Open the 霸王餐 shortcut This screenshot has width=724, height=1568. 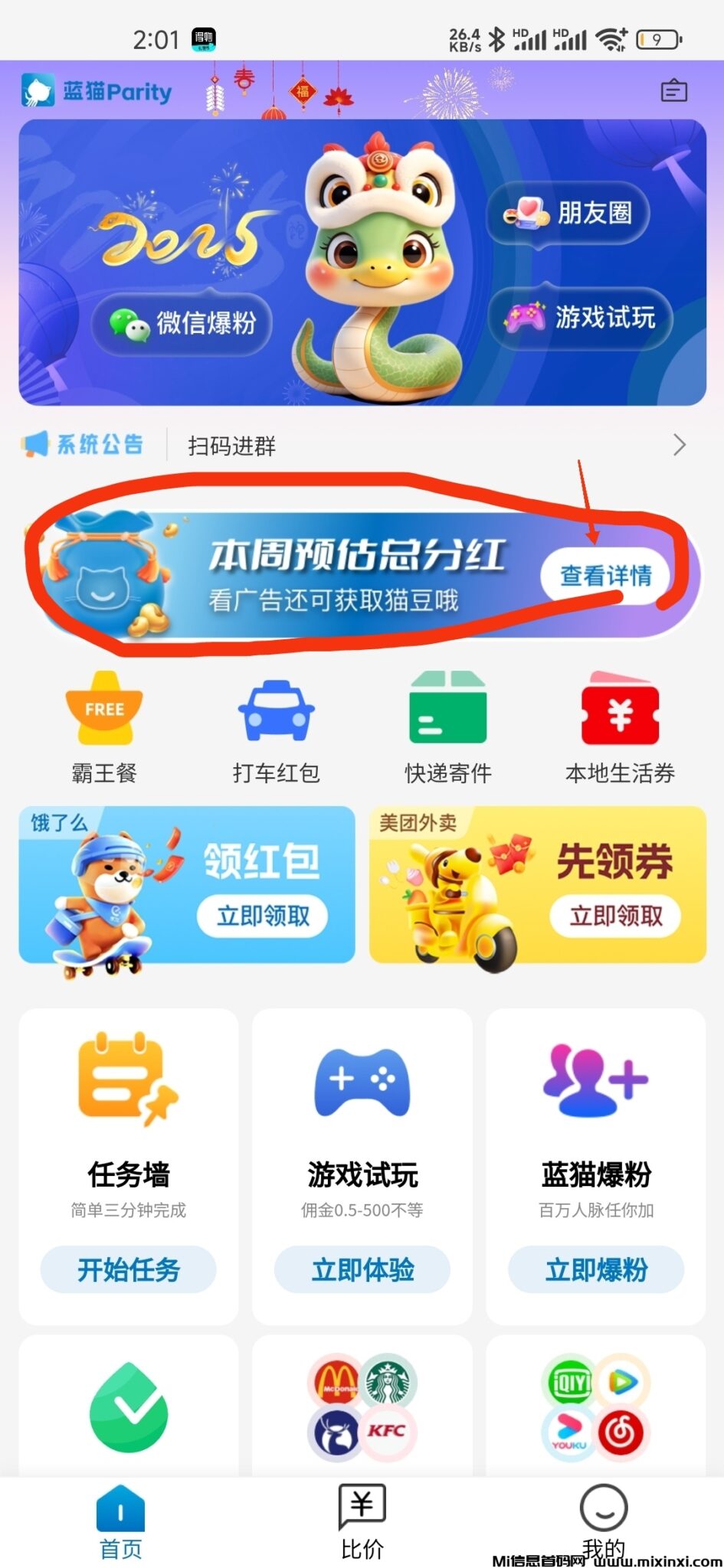pyautogui.click(x=104, y=727)
